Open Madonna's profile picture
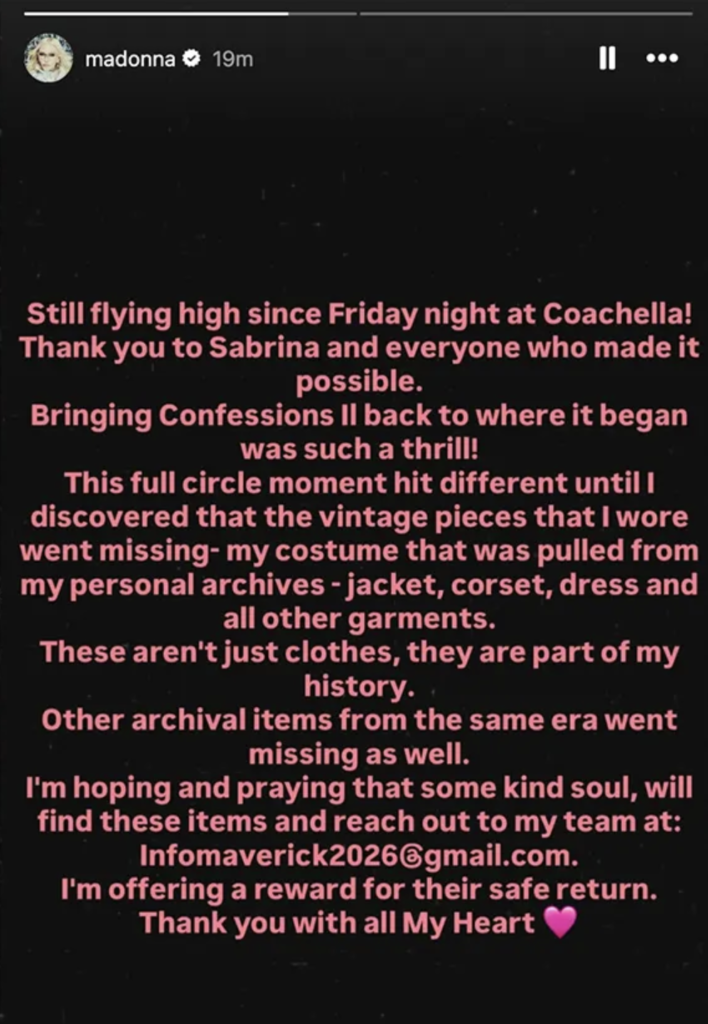 [48, 58]
